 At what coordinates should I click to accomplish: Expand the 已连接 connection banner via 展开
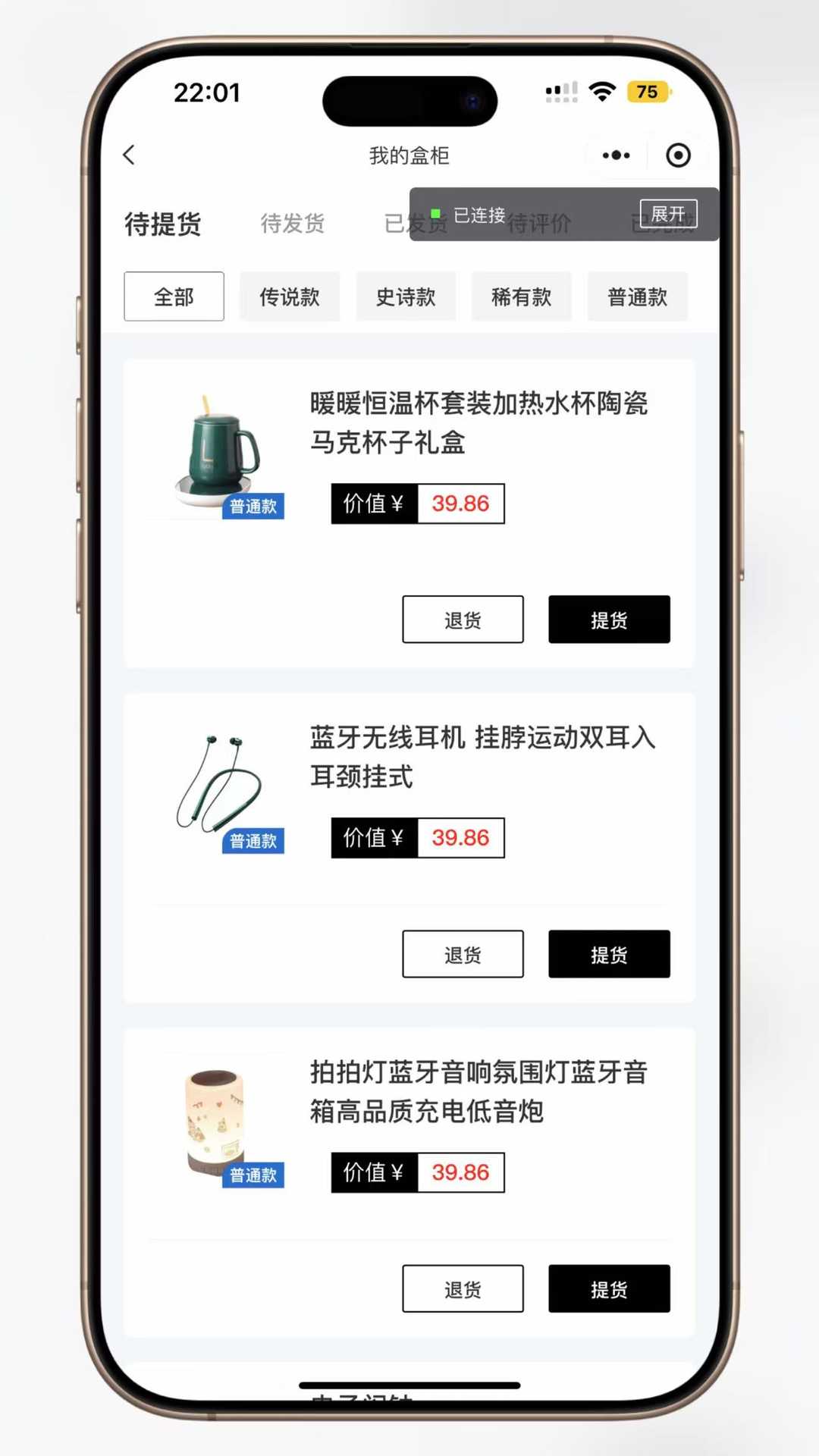tap(668, 214)
